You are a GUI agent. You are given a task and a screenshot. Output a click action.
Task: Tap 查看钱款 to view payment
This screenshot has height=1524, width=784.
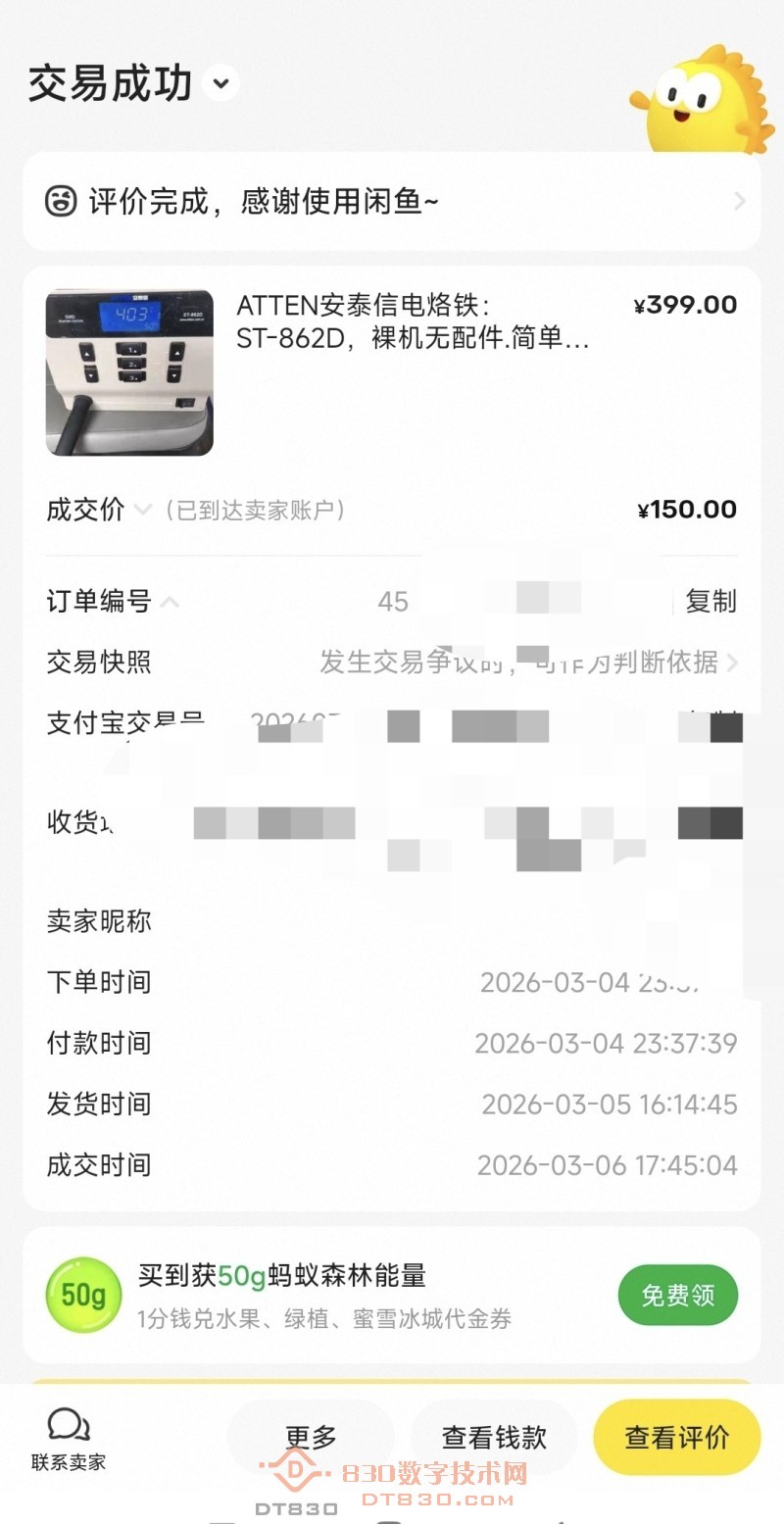[494, 1438]
